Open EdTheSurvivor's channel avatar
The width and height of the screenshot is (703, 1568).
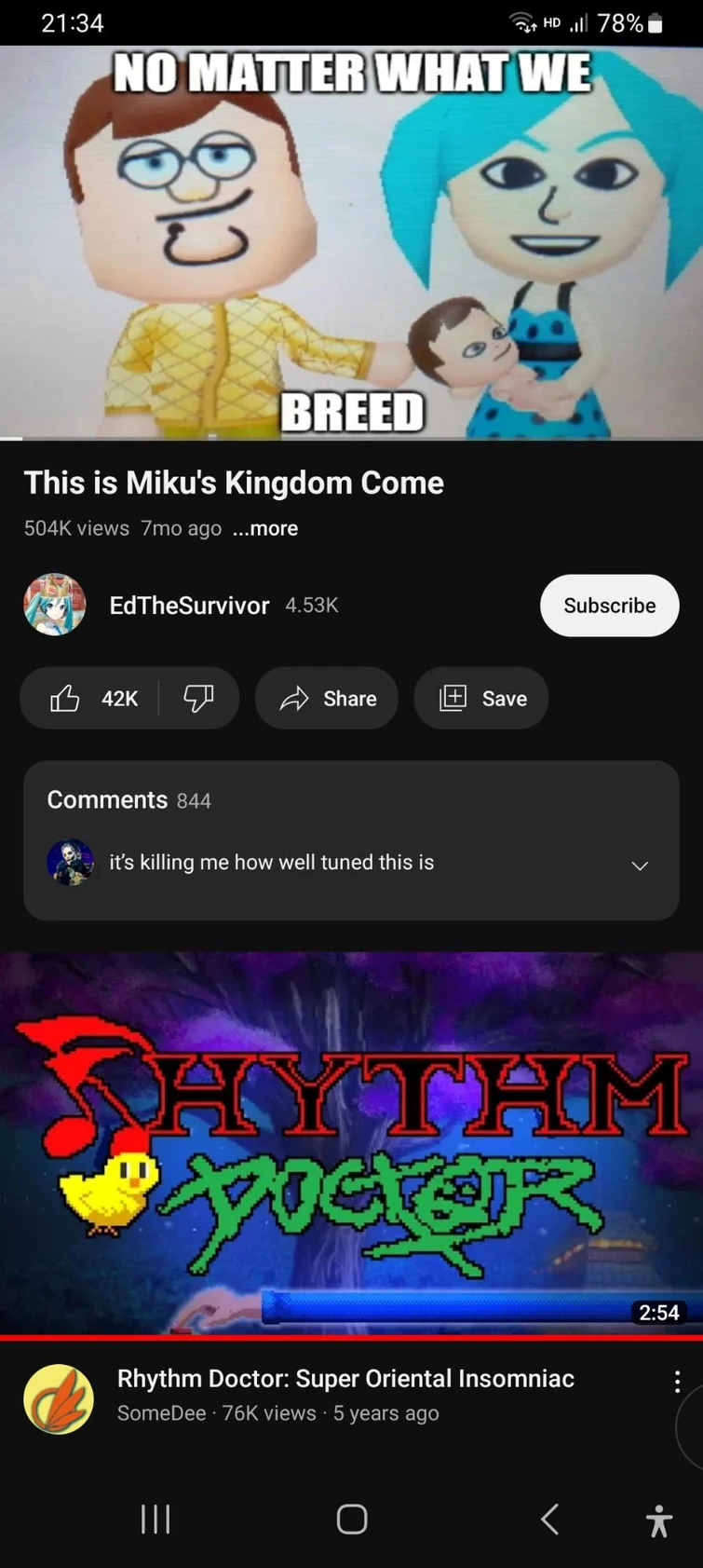(53, 605)
